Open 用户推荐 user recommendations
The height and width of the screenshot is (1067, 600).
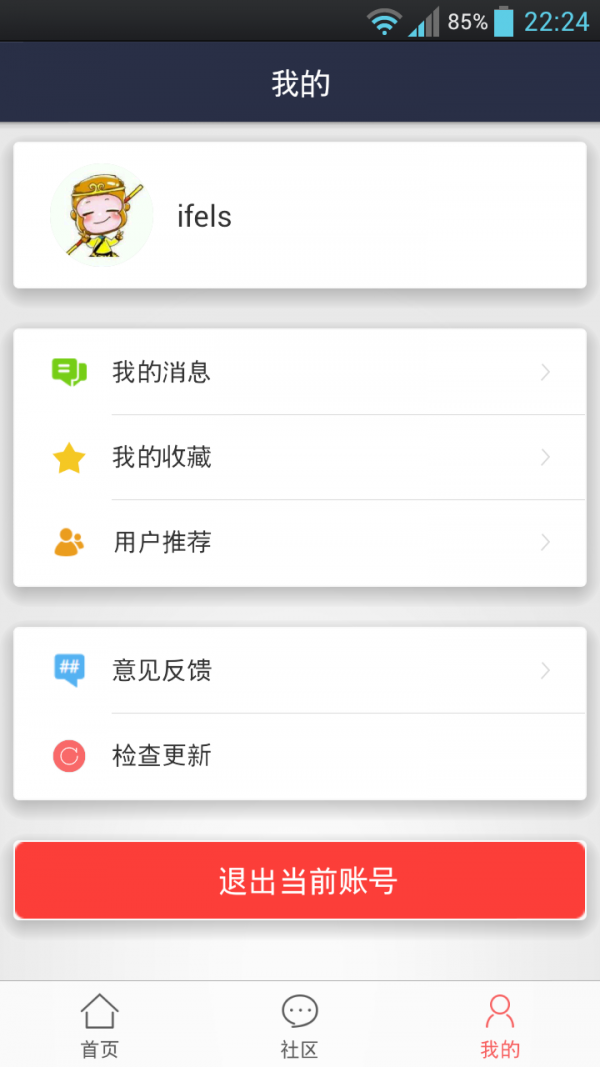(x=299, y=542)
